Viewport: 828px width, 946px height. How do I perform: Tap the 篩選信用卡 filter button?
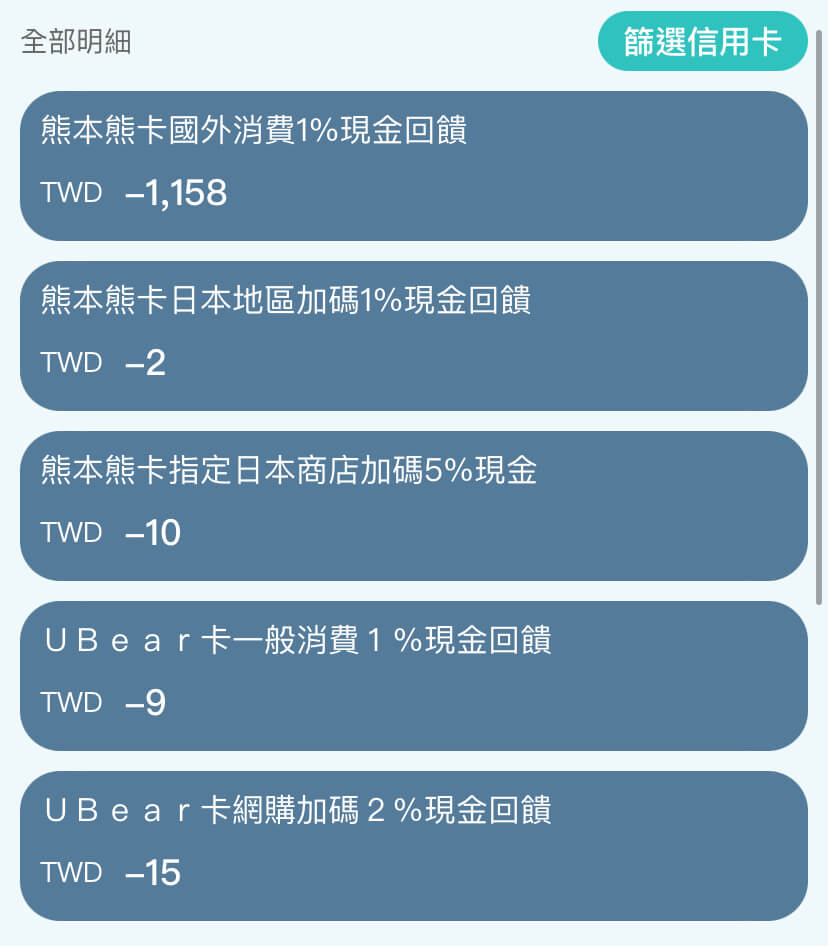point(702,42)
